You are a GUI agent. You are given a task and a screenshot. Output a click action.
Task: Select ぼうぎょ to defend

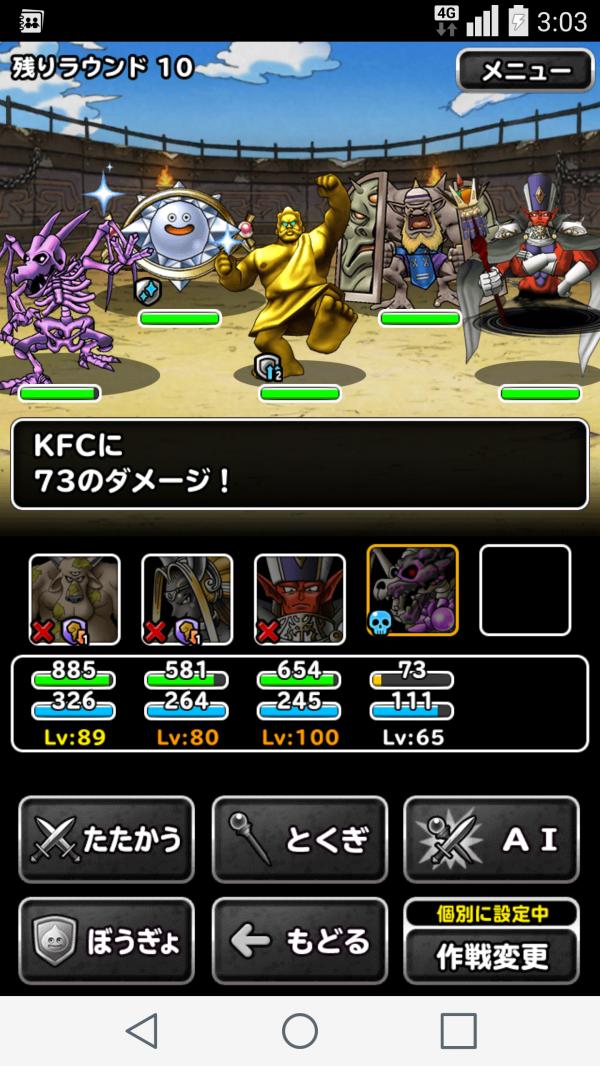click(x=106, y=940)
